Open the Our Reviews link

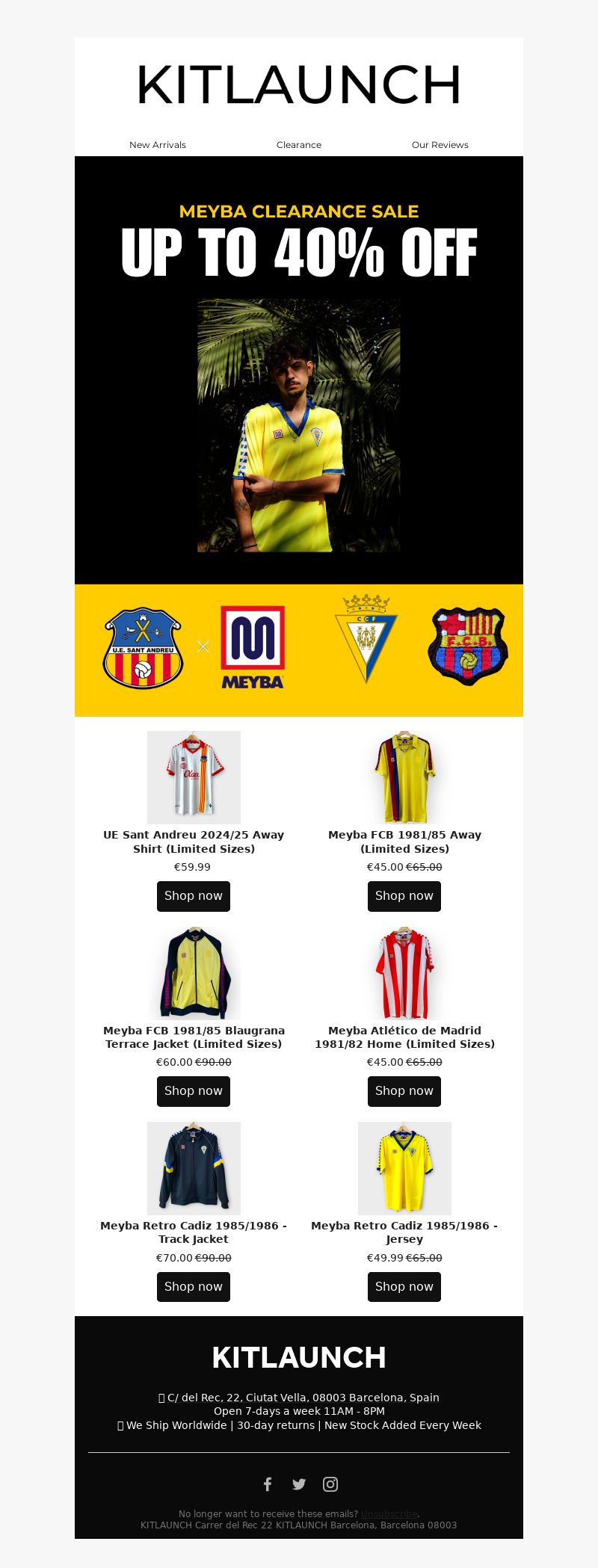point(440,145)
